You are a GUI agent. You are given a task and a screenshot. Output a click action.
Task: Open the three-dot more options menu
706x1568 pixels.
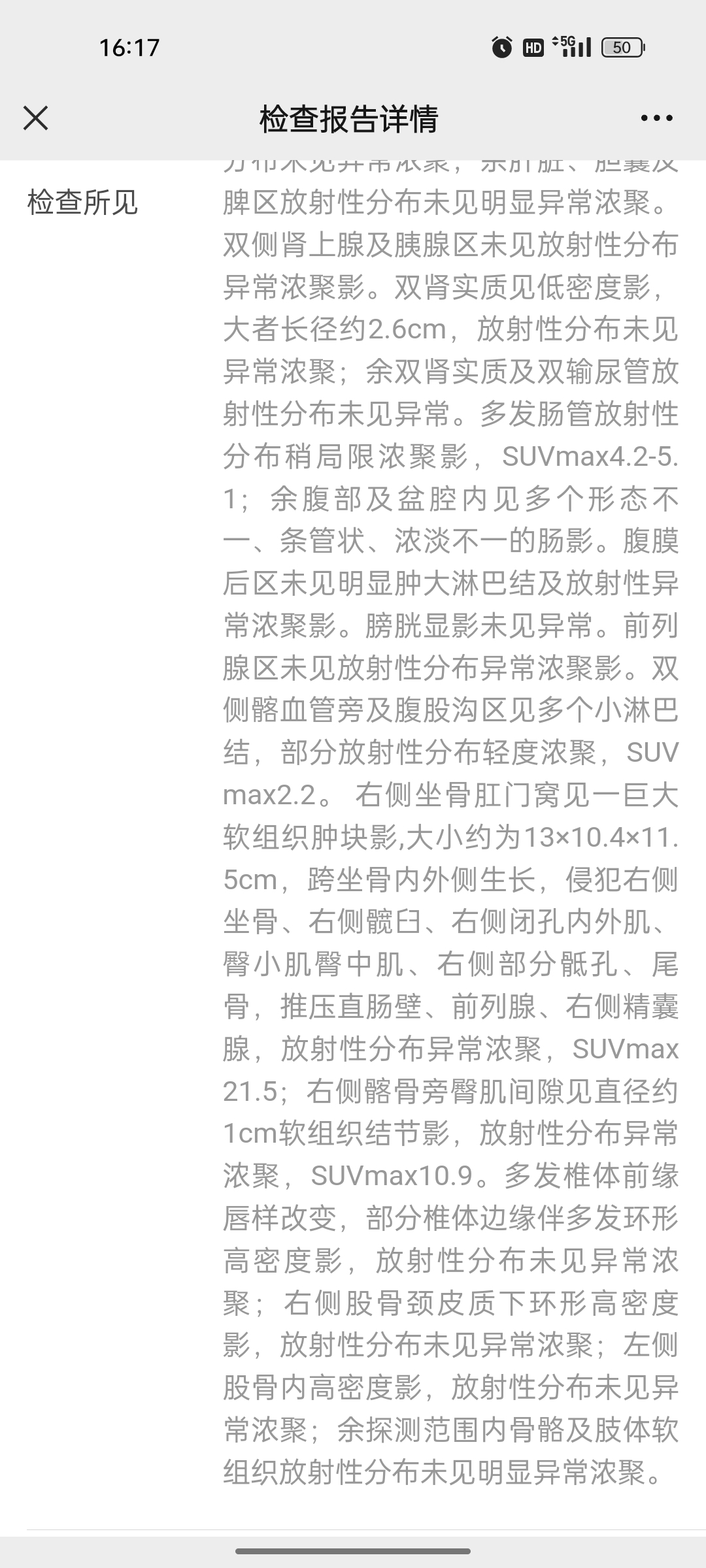click(x=656, y=118)
